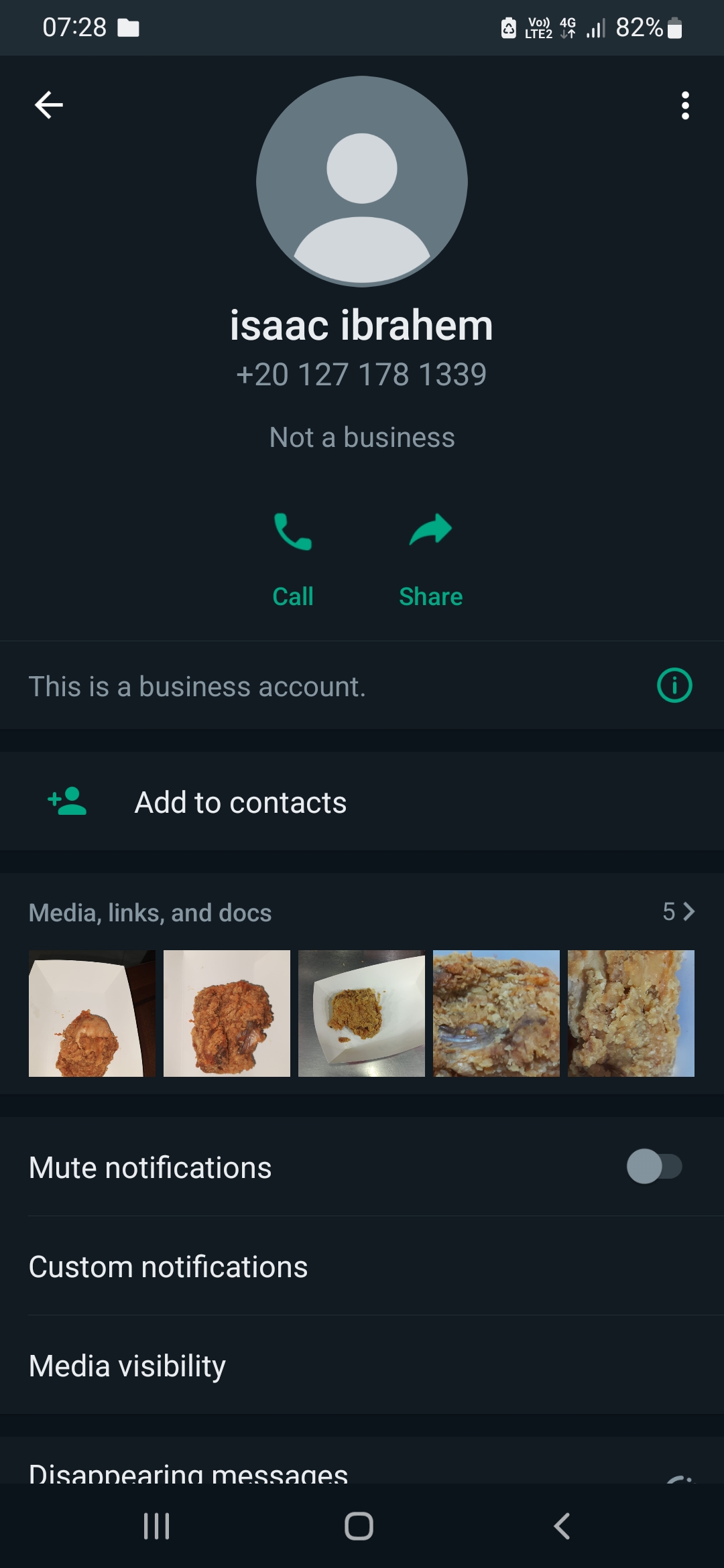Enable Mute notifications for this contact
724x1568 pixels.
click(x=654, y=1167)
